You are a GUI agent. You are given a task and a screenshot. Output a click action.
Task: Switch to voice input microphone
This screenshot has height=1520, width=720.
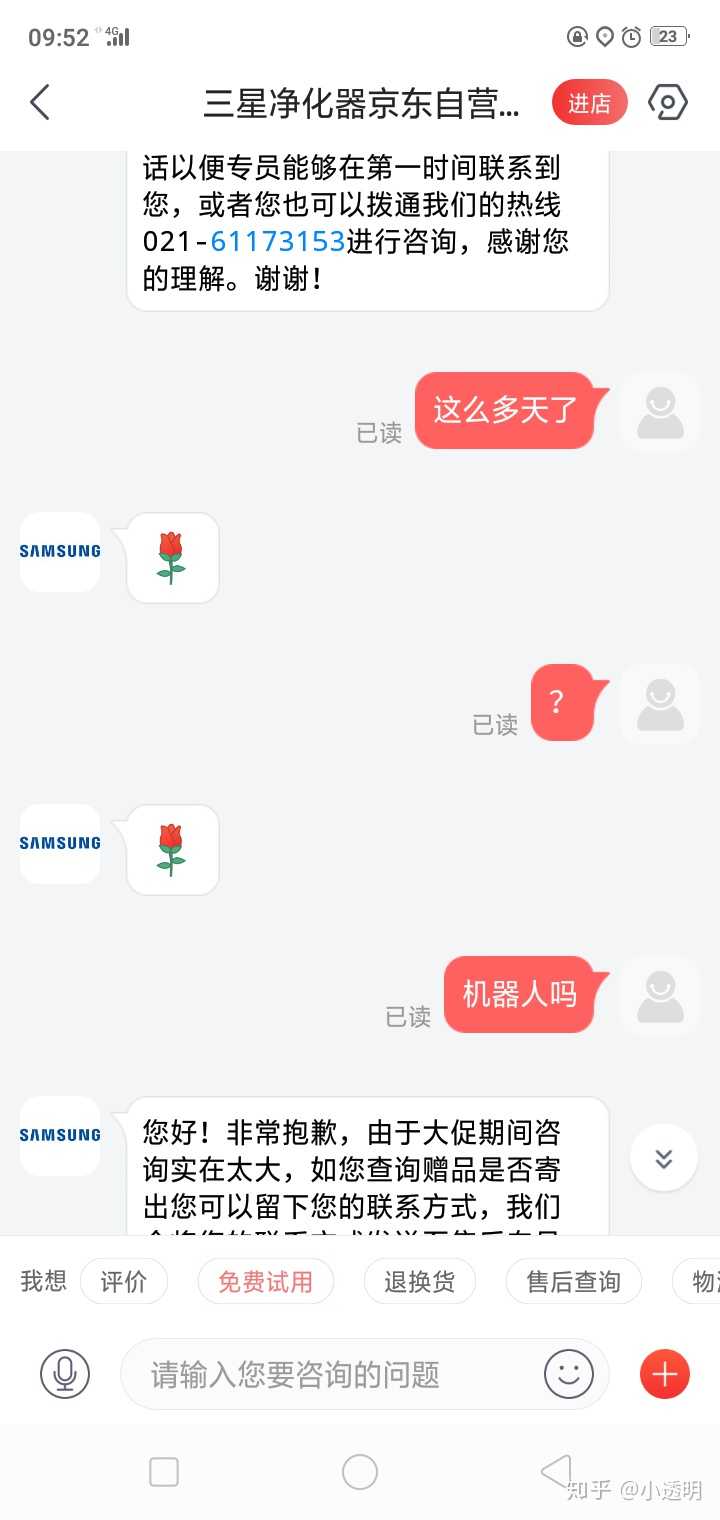65,1374
